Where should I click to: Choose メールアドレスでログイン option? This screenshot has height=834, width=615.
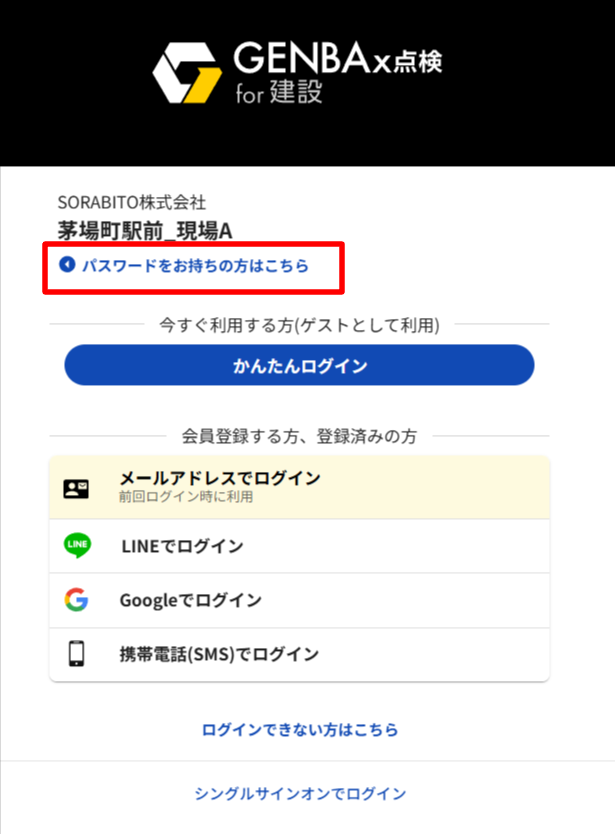tap(299, 486)
